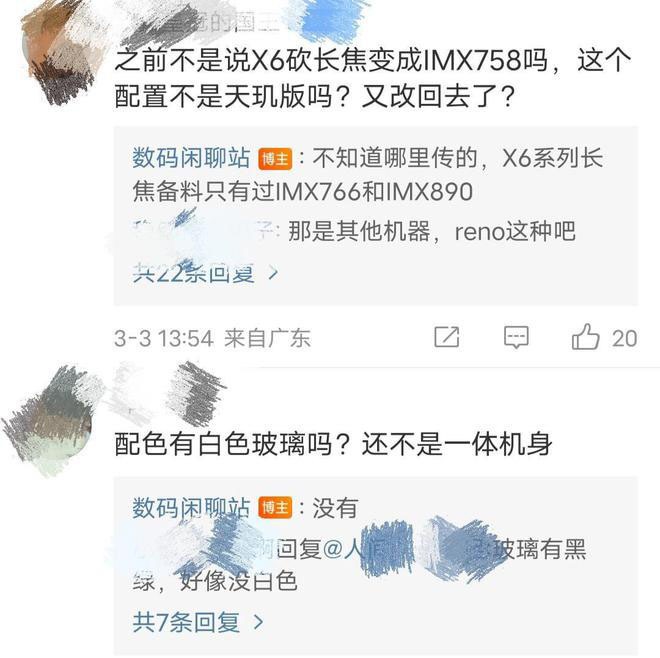
Task: Like the comment that has 20 likes
Action: click(x=586, y=337)
